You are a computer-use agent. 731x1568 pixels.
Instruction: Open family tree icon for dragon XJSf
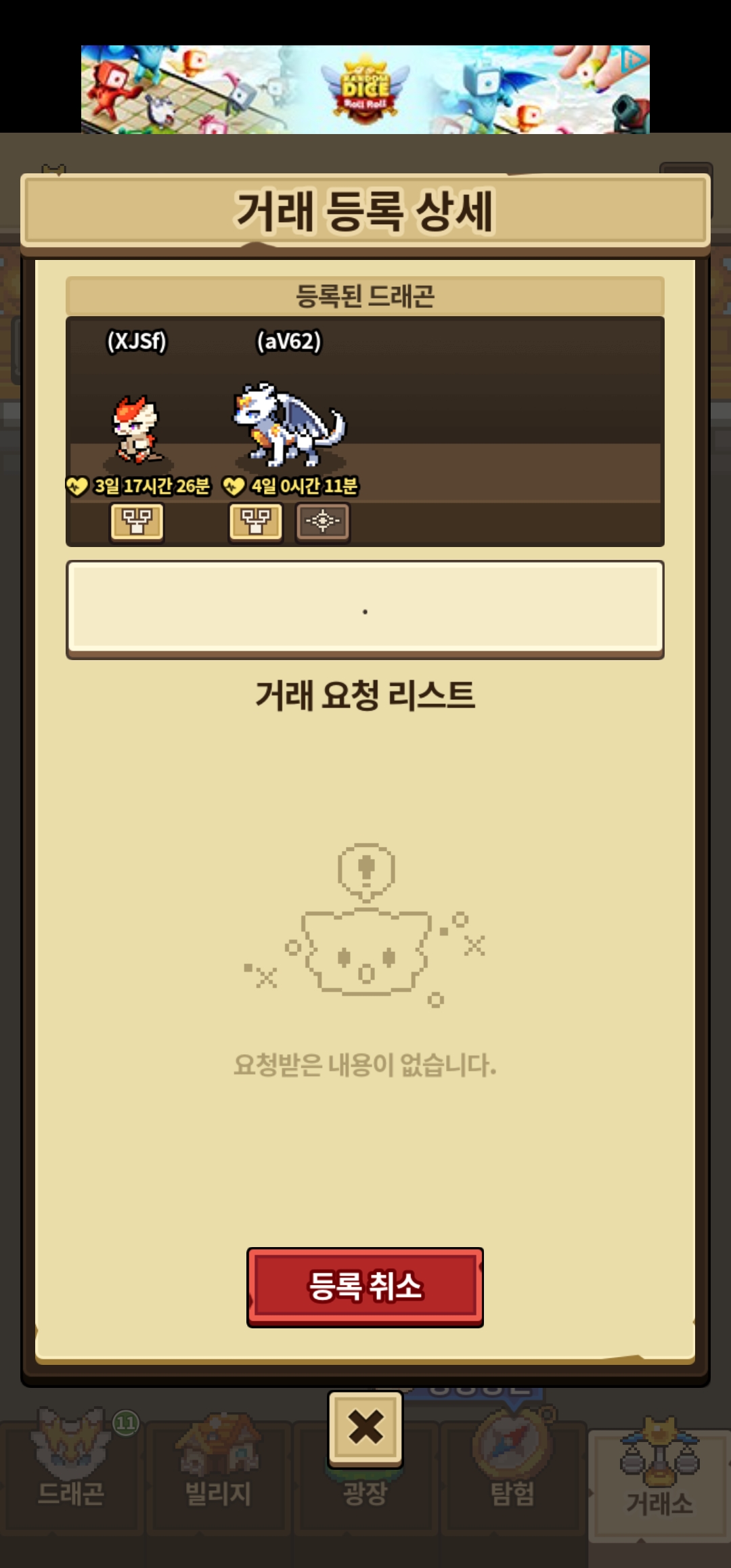tap(137, 522)
